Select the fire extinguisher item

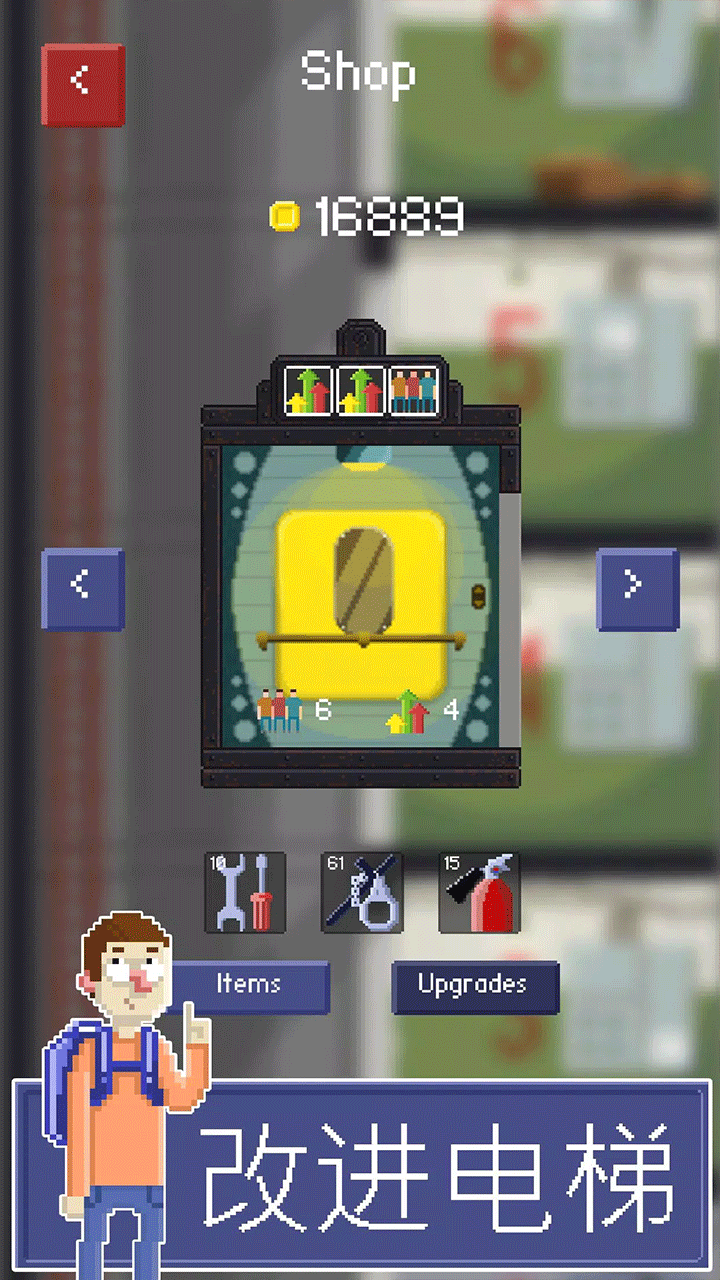pyautogui.click(x=479, y=892)
